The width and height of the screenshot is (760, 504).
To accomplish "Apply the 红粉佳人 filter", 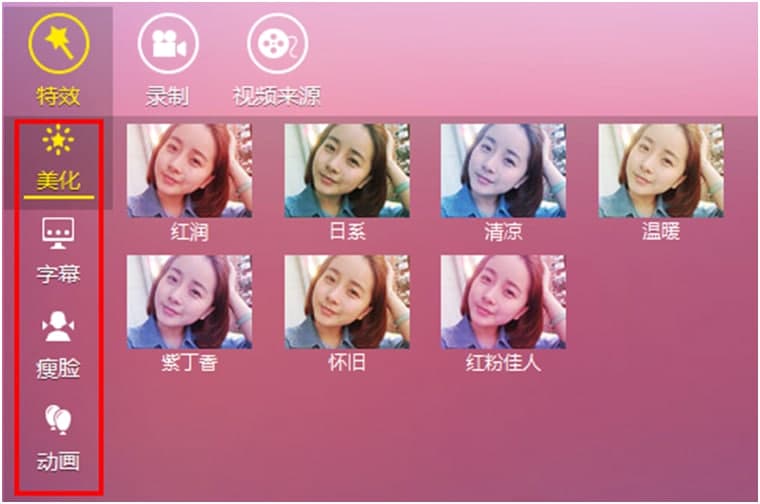I will click(x=503, y=302).
